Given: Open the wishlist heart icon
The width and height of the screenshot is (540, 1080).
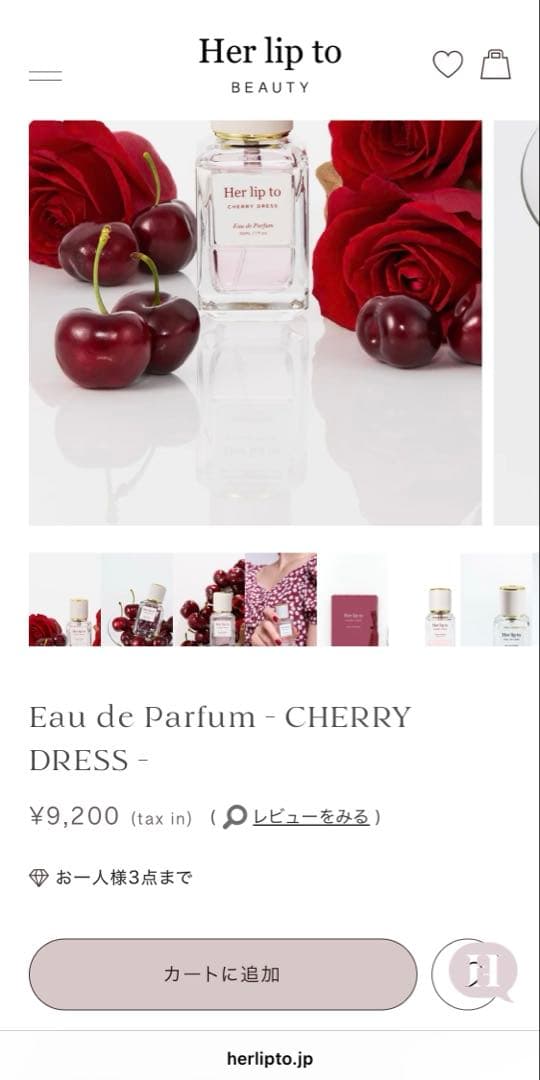Looking at the screenshot, I should click(448, 65).
